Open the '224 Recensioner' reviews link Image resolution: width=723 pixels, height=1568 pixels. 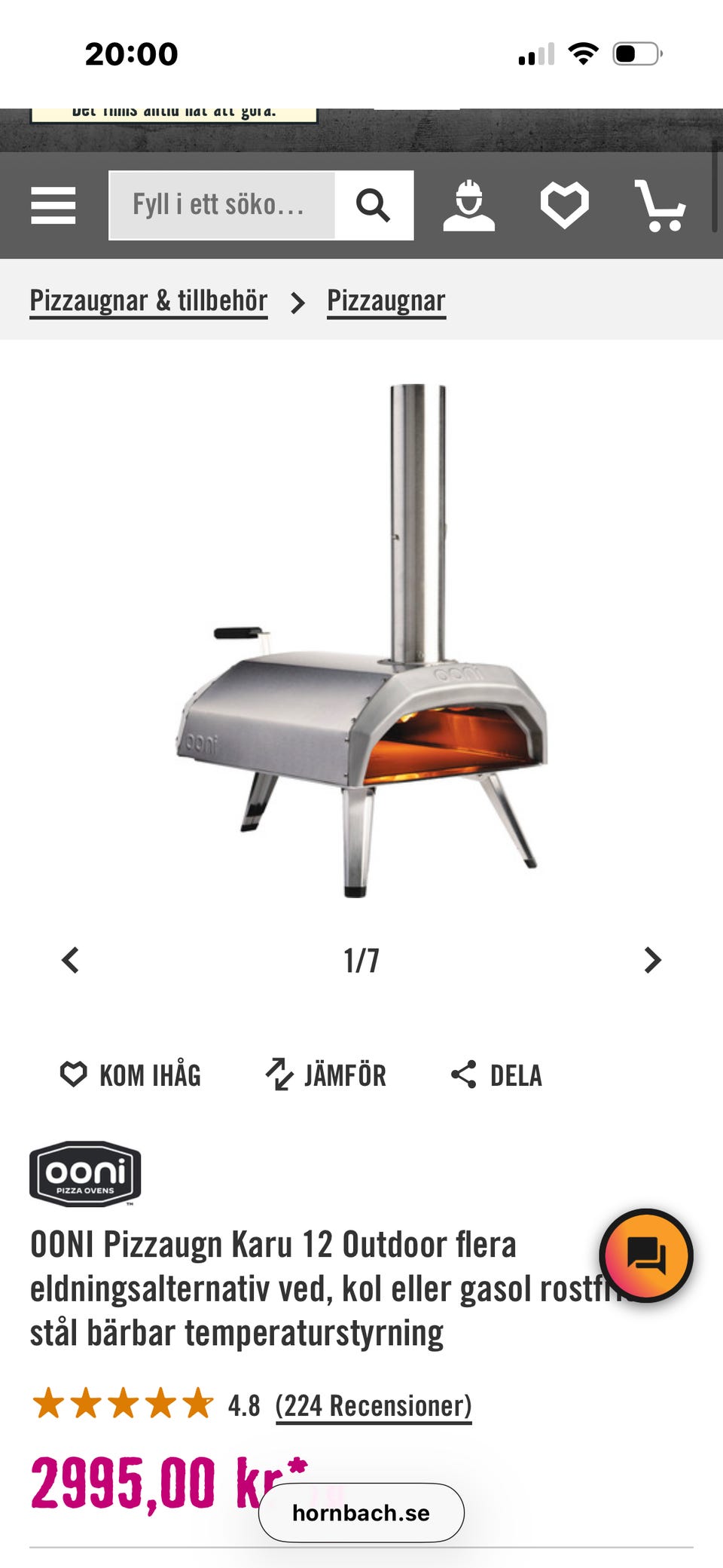(374, 1406)
